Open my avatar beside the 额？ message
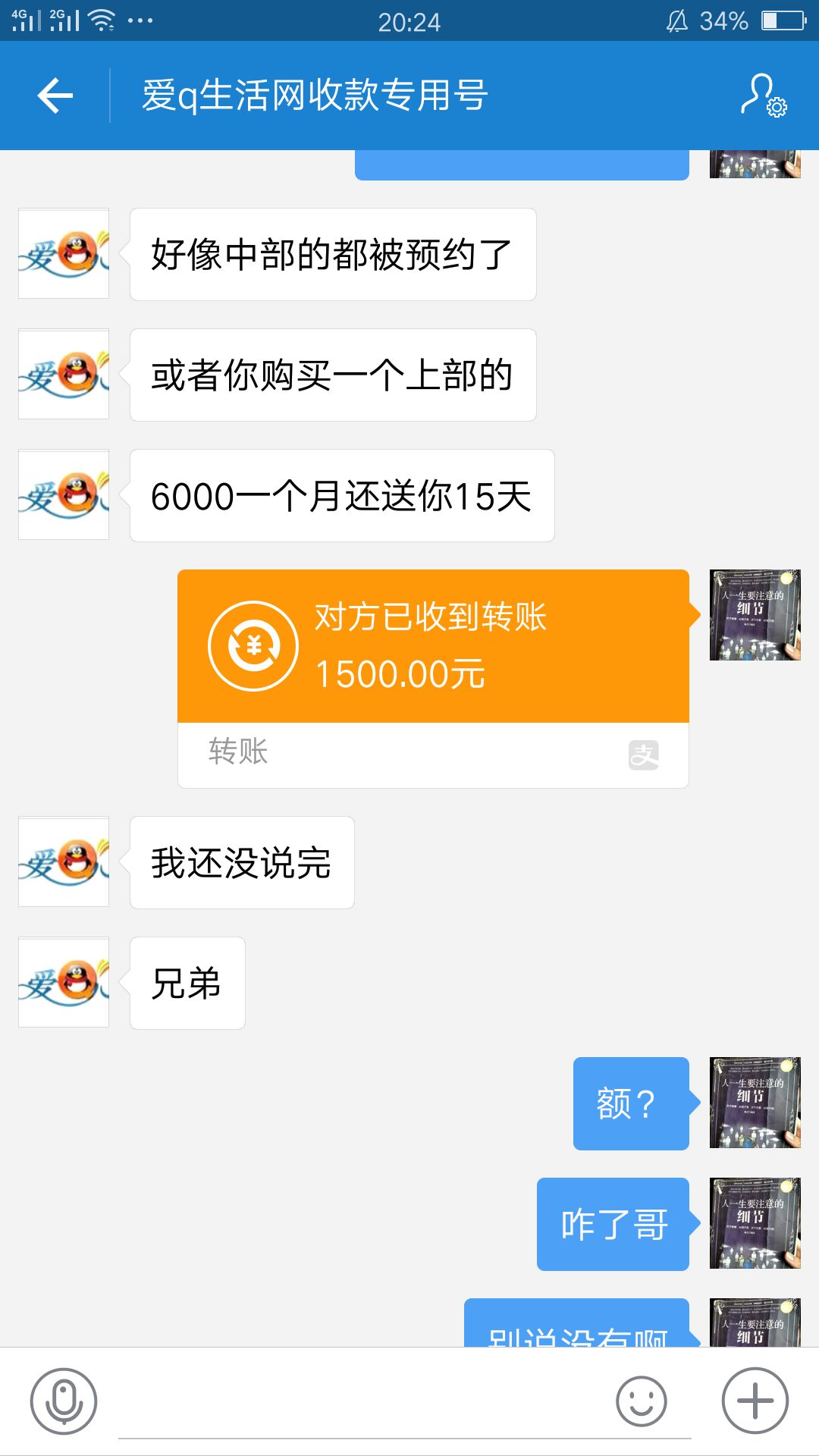This screenshot has height=1456, width=819. pyautogui.click(x=755, y=1103)
